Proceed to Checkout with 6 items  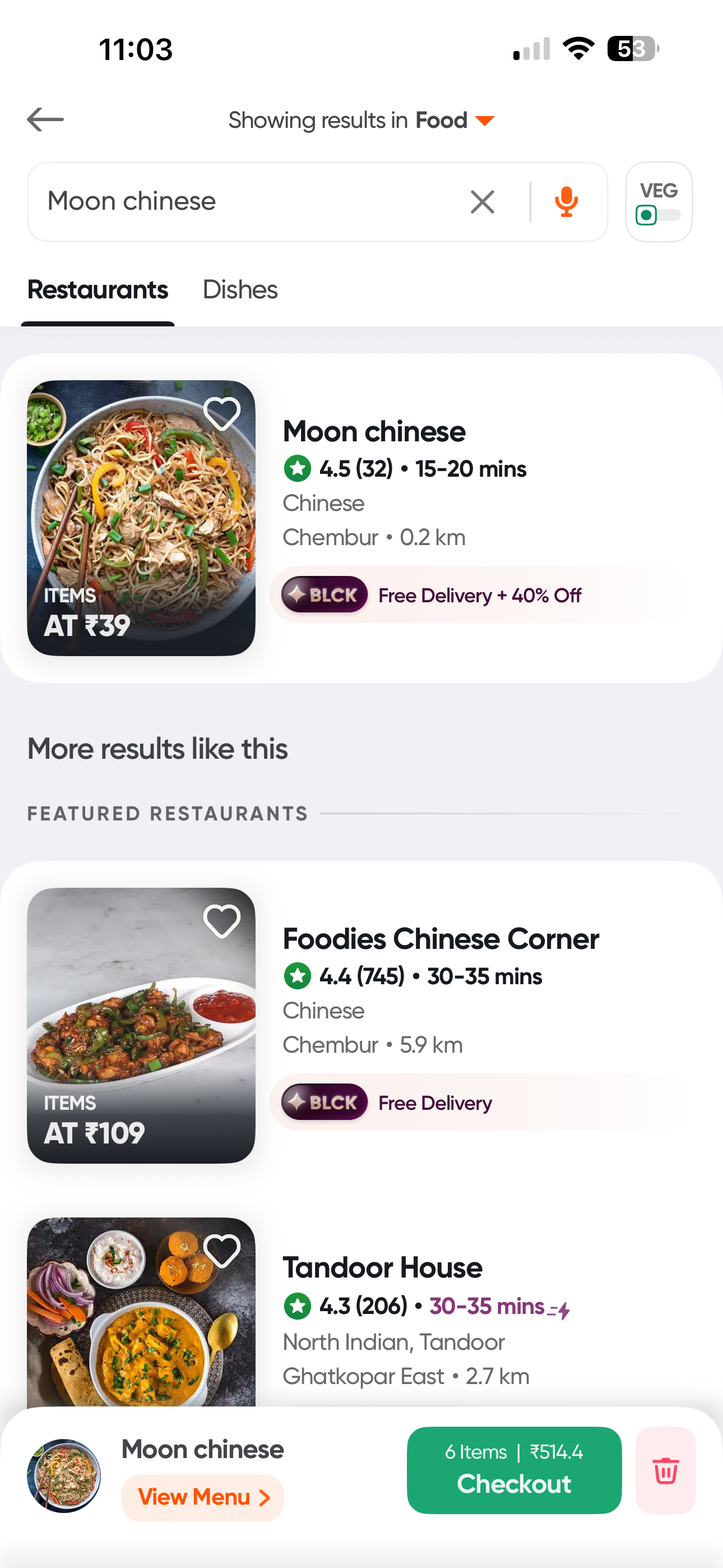point(513,1469)
